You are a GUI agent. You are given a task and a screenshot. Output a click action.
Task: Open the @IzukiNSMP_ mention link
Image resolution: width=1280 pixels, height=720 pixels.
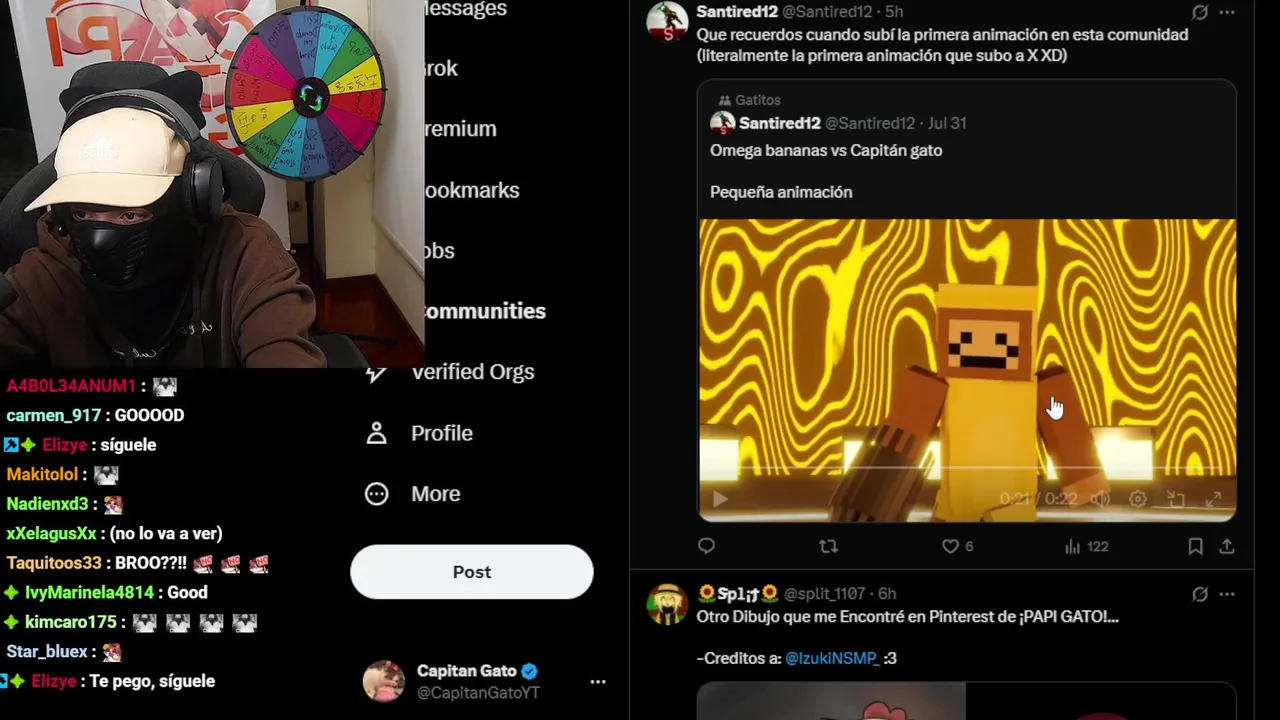click(831, 658)
